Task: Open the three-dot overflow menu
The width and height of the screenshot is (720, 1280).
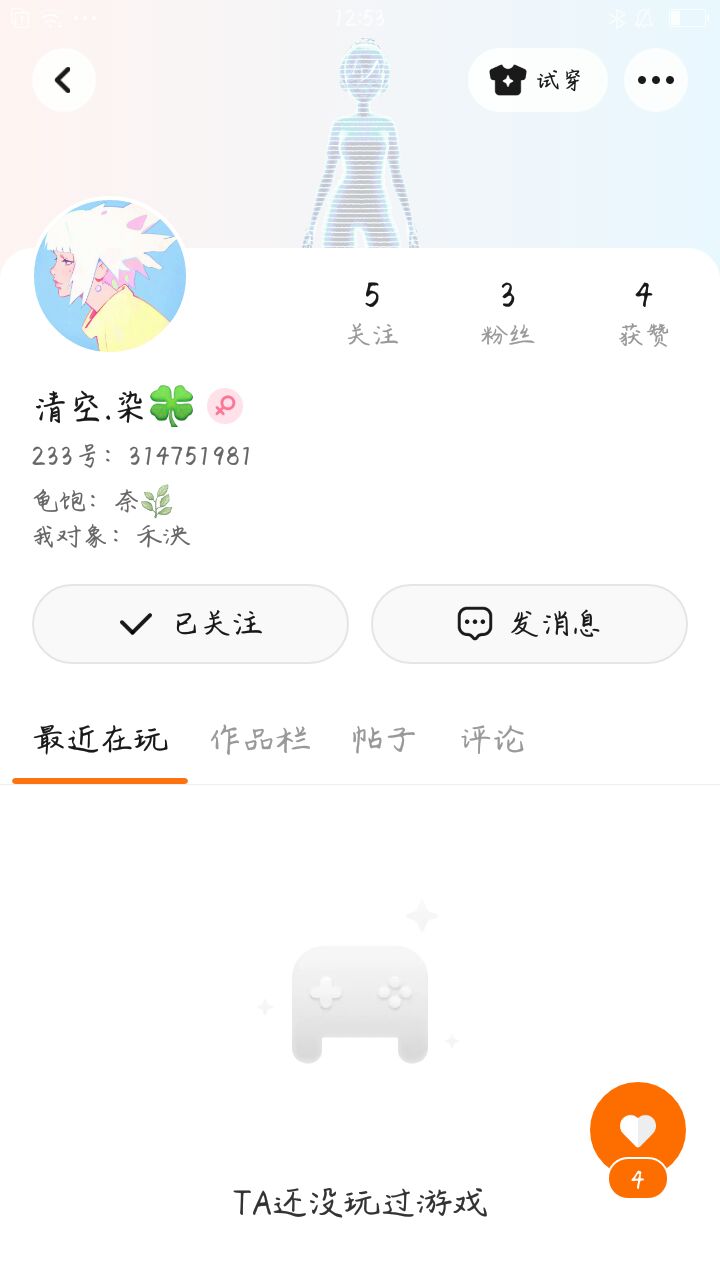Action: click(656, 80)
